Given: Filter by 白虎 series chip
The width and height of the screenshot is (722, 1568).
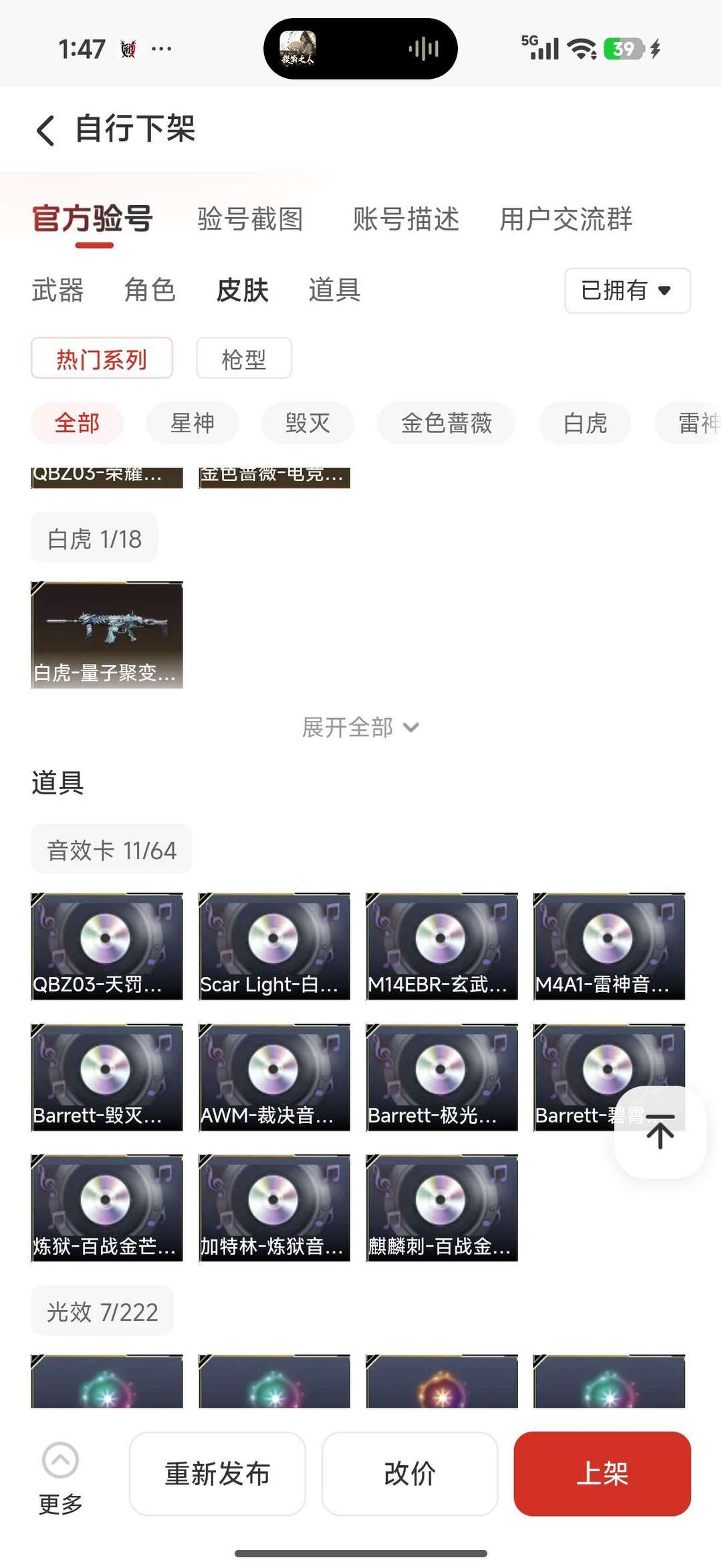Looking at the screenshot, I should pos(584,423).
